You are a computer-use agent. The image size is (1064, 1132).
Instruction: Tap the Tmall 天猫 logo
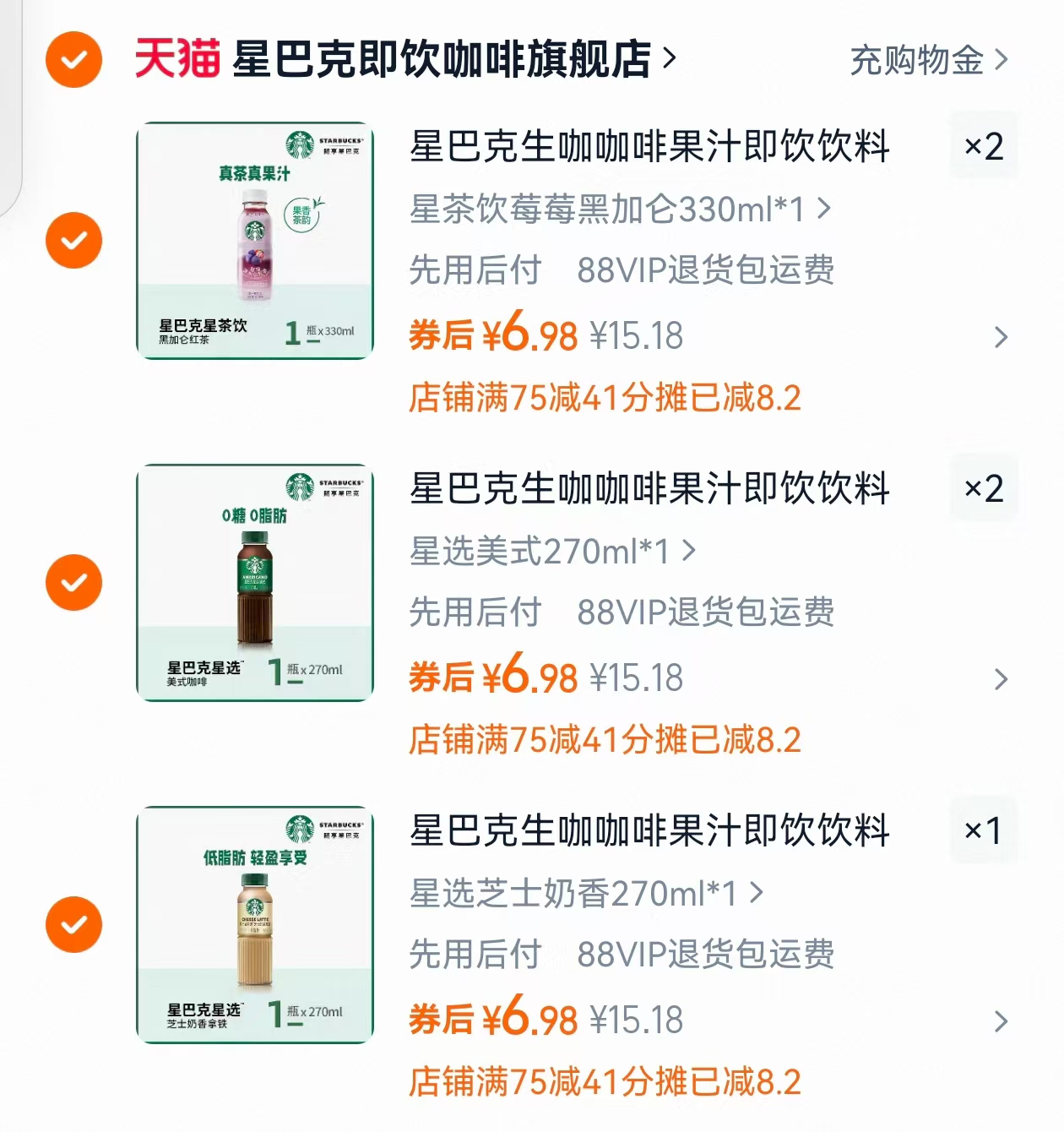pyautogui.click(x=177, y=59)
